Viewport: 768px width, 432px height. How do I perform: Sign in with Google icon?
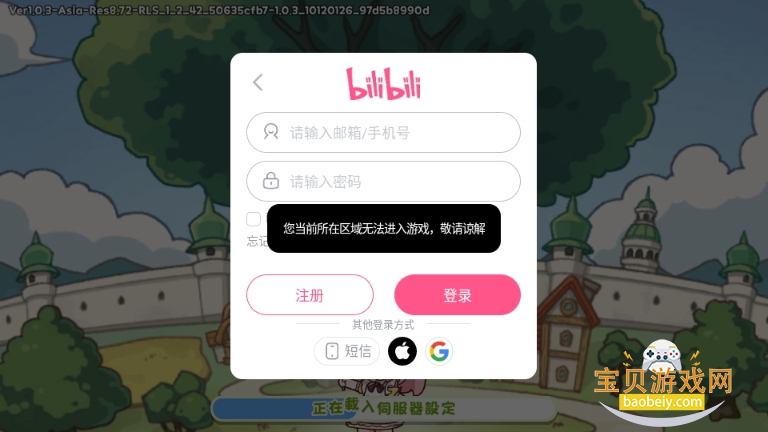point(439,351)
